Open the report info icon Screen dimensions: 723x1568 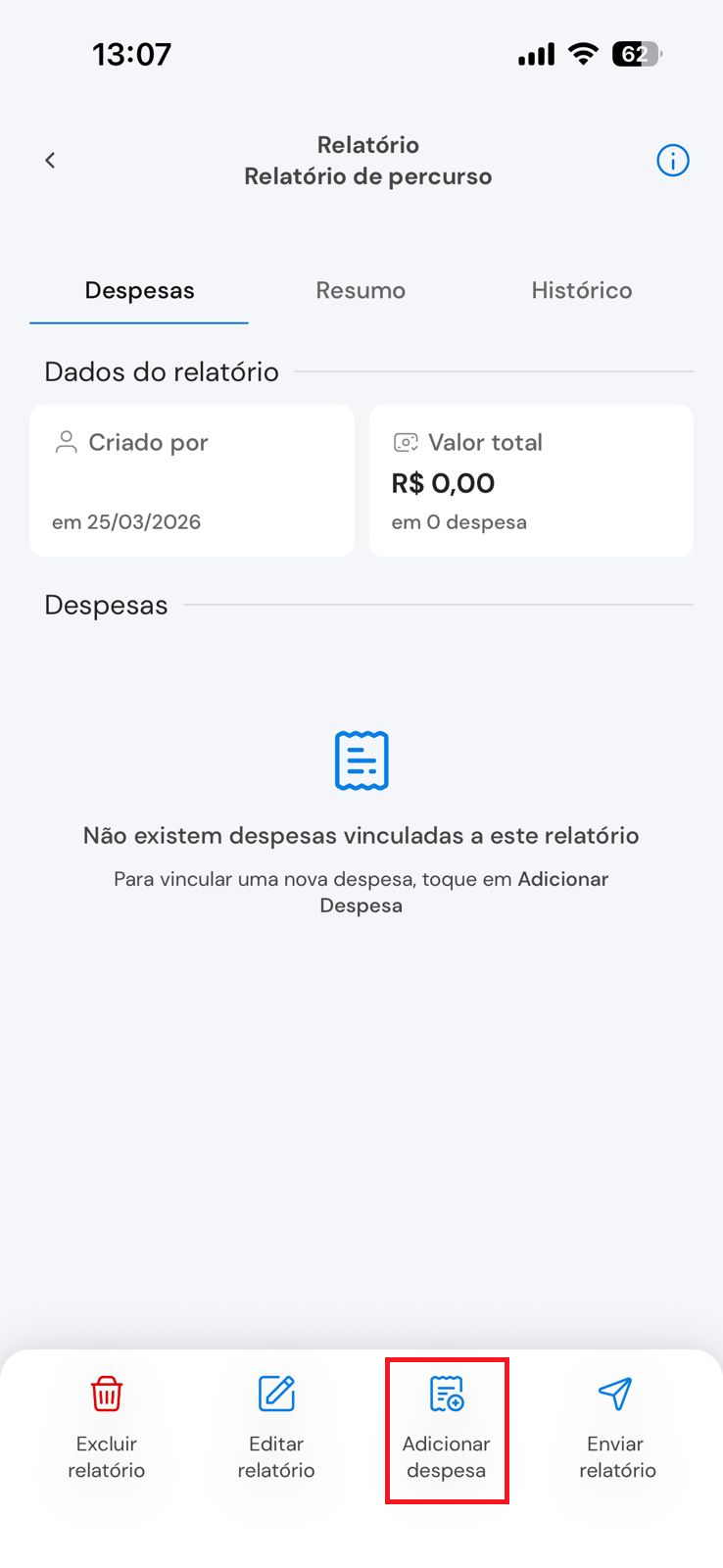pos(672,161)
